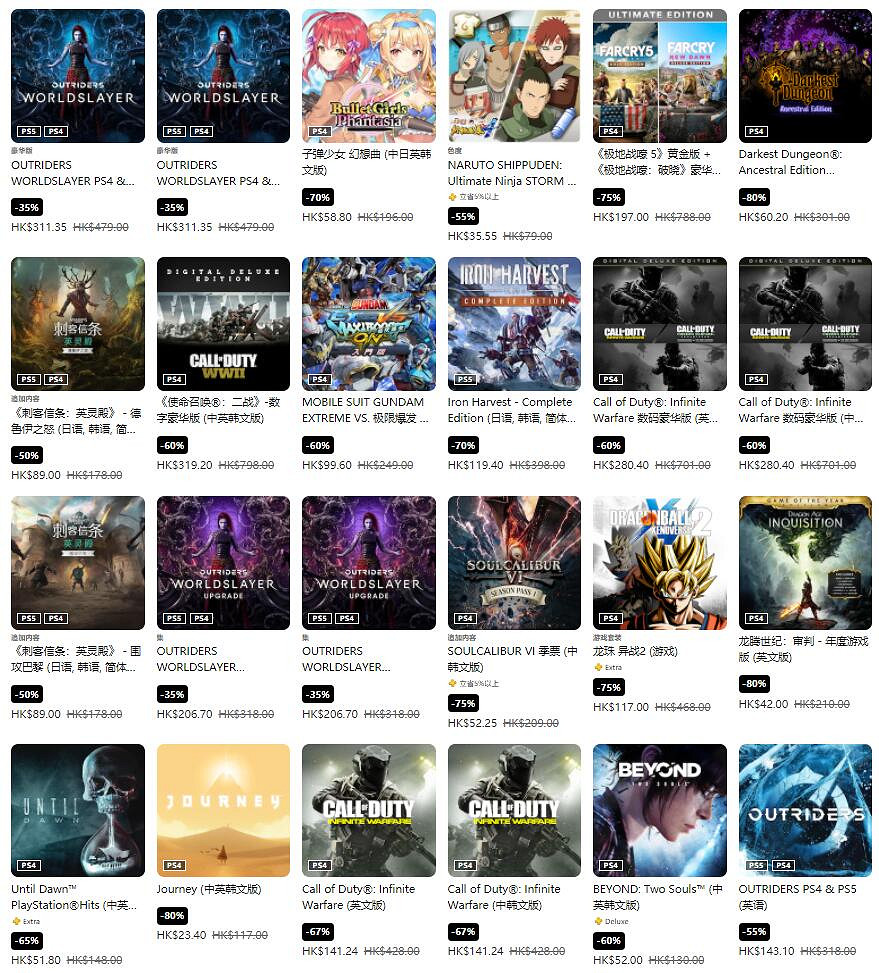Open Until Dawn PlayStation Hits
The width and height of the screenshot is (879, 973).
[x=77, y=811]
